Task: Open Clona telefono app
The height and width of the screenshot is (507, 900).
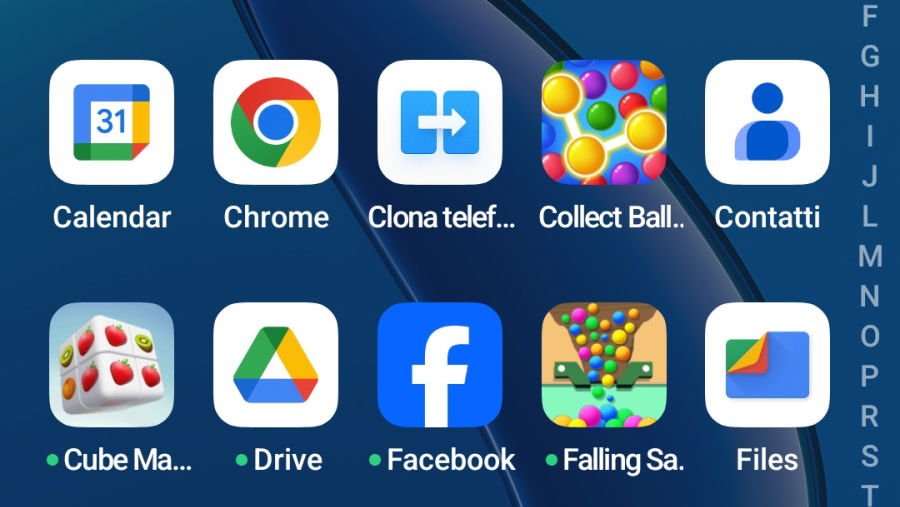Action: click(x=440, y=122)
